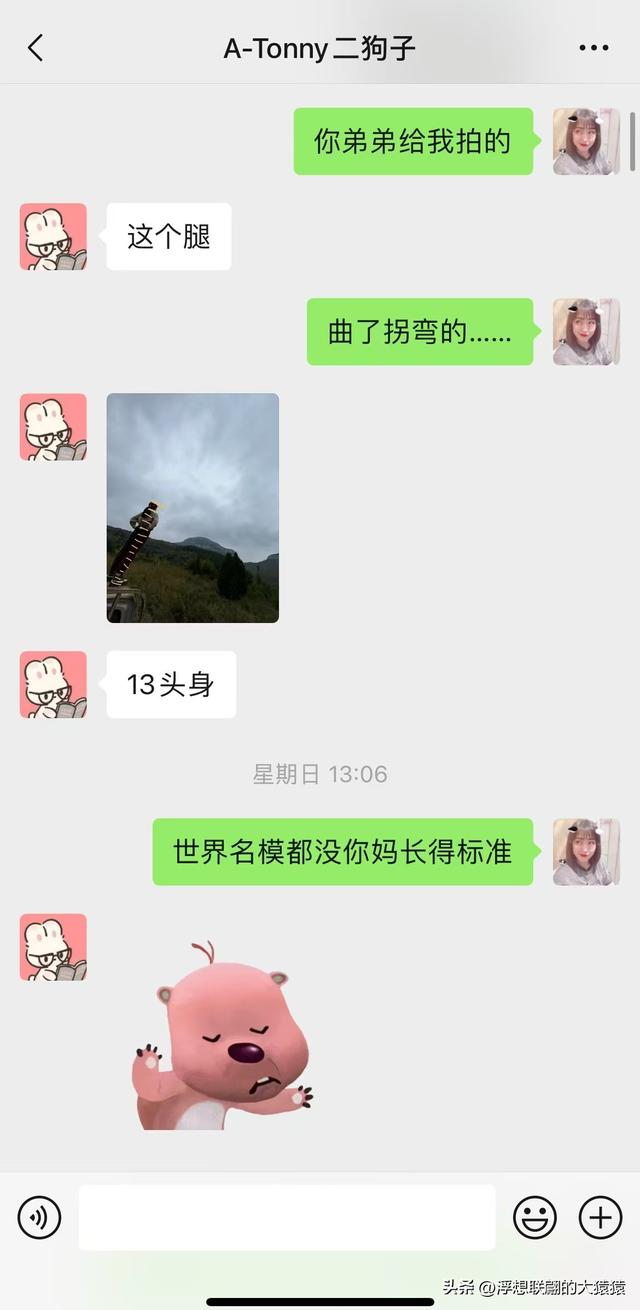Open the chat info overflow menu
This screenshot has width=640, height=1310.
594,48
